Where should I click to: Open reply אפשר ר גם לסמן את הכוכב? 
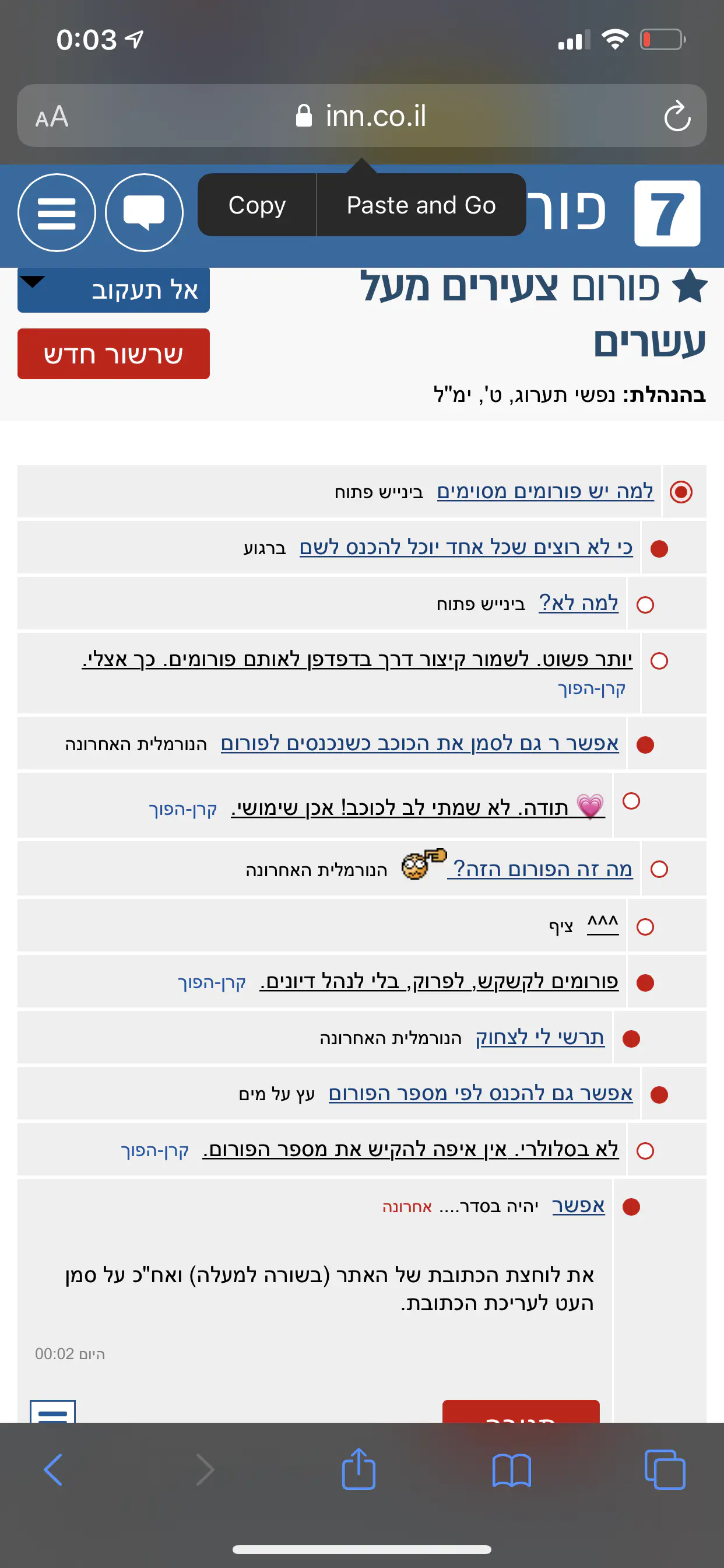419,743
